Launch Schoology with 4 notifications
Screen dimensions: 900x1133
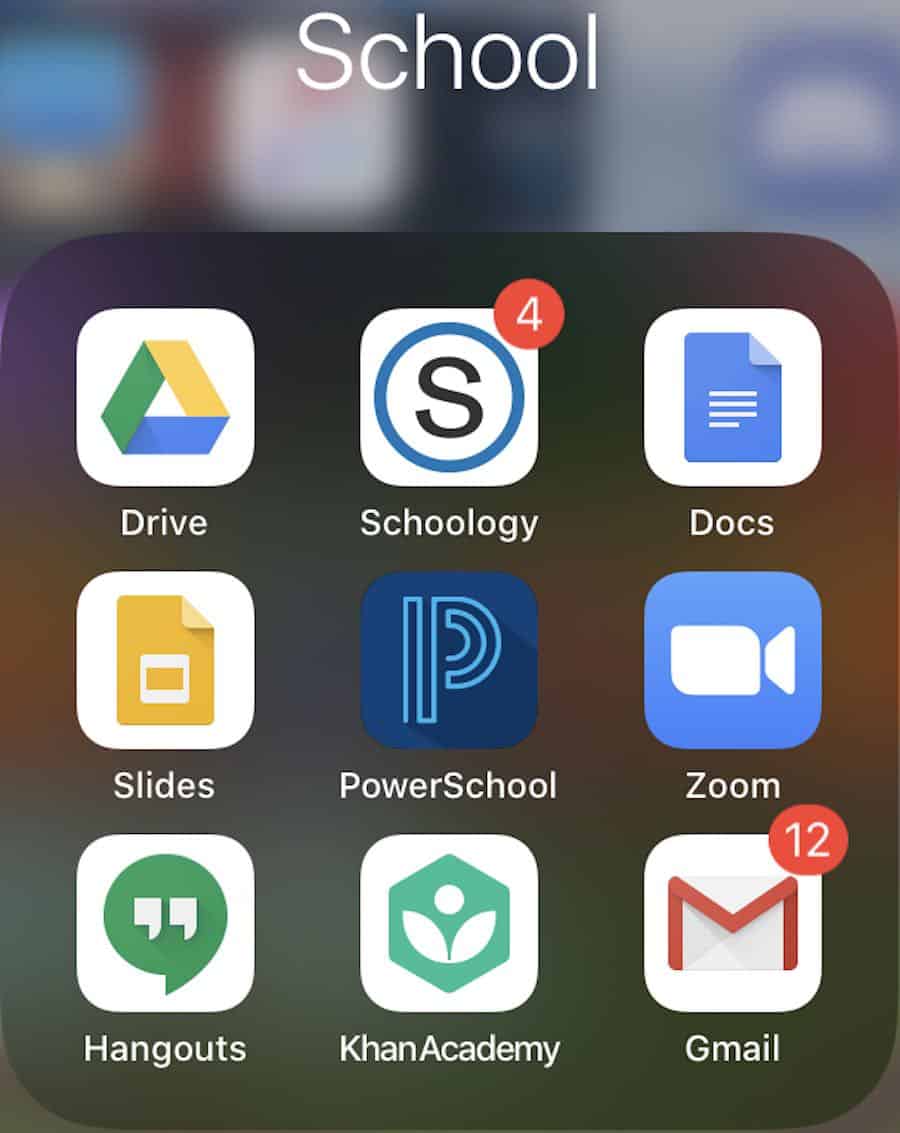(449, 397)
